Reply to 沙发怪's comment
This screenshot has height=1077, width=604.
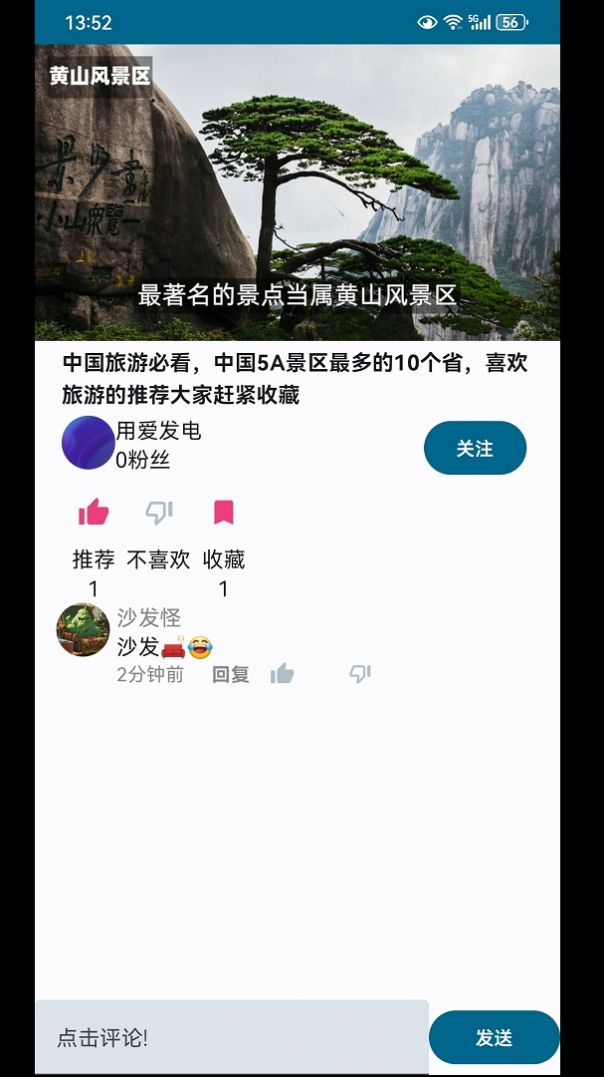231,674
